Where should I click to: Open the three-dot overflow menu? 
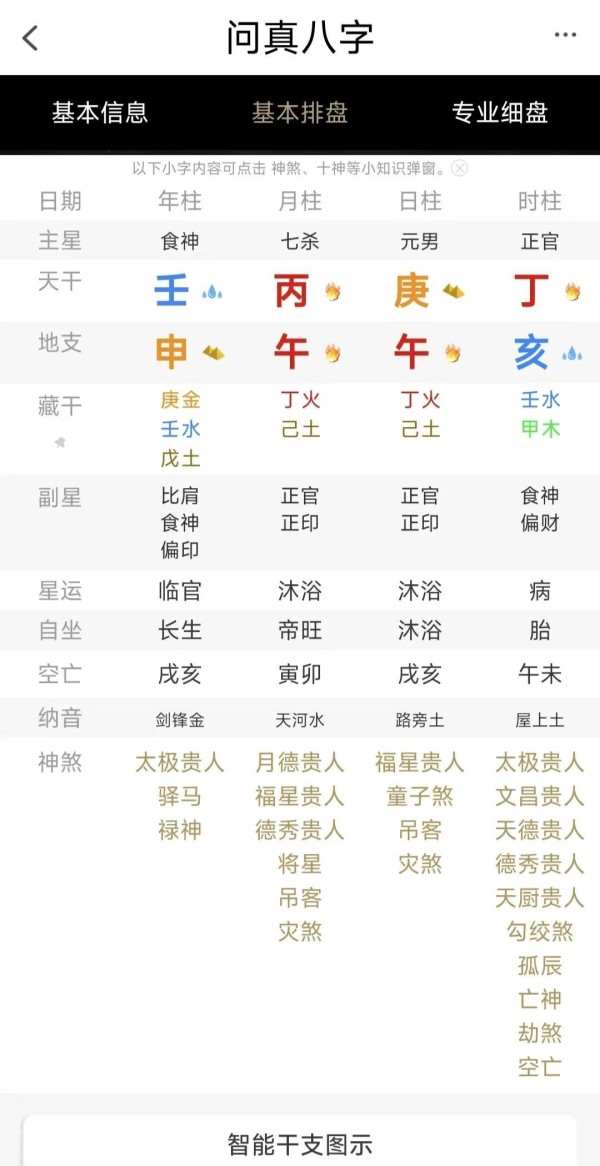[565, 35]
